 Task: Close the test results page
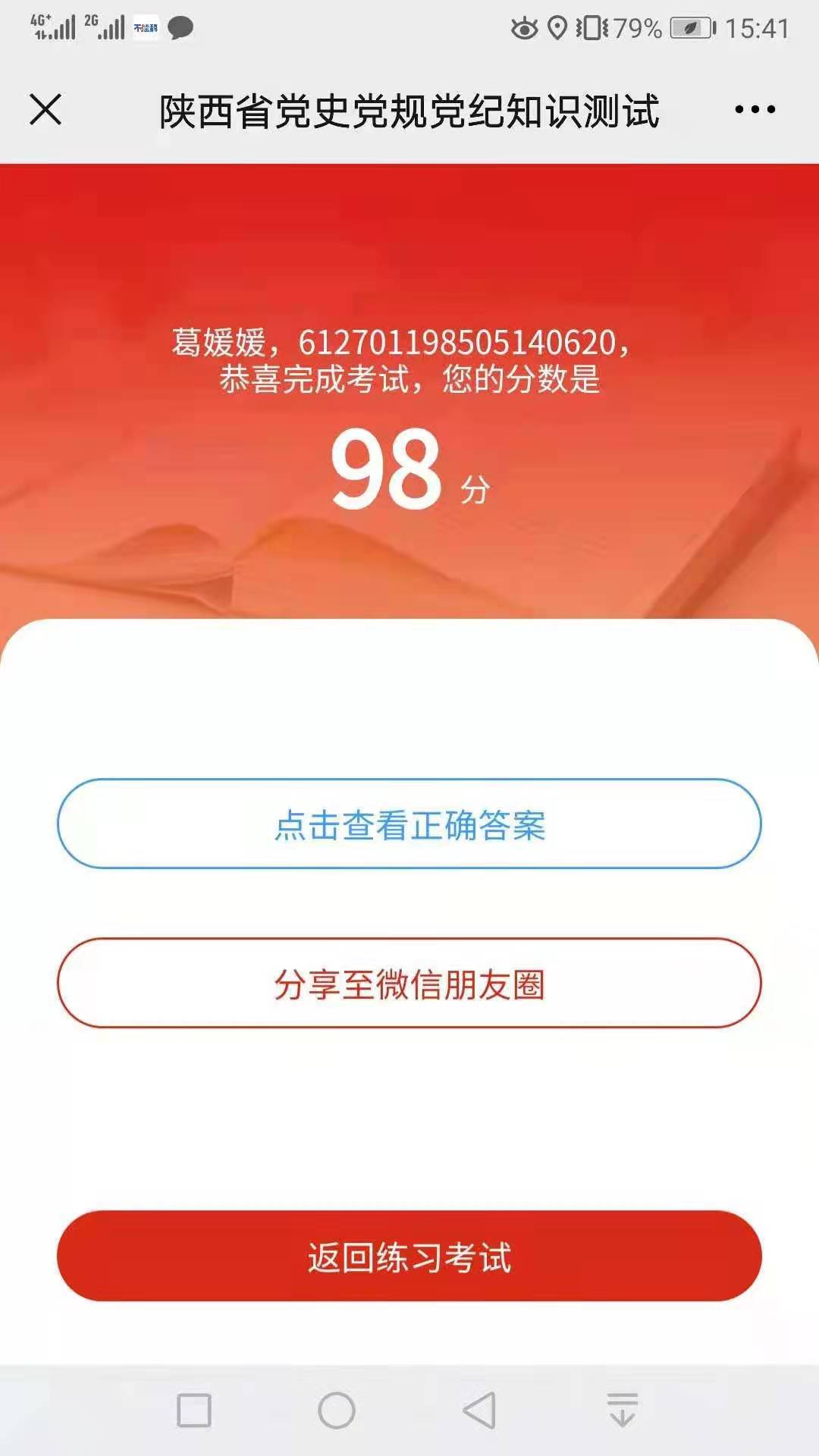(x=45, y=109)
